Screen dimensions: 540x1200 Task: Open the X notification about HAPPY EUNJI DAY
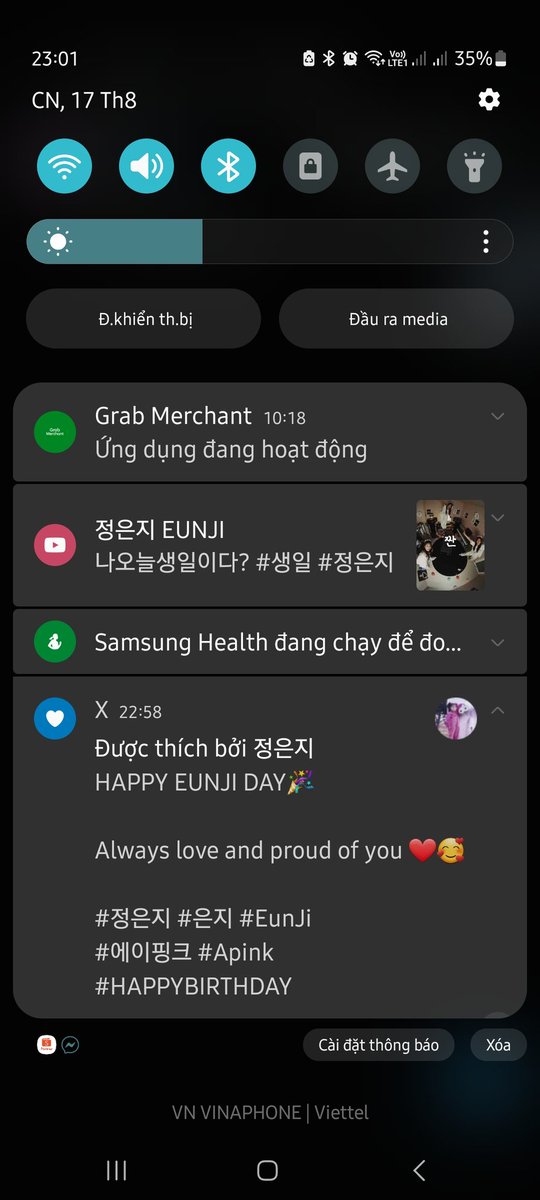coord(270,847)
